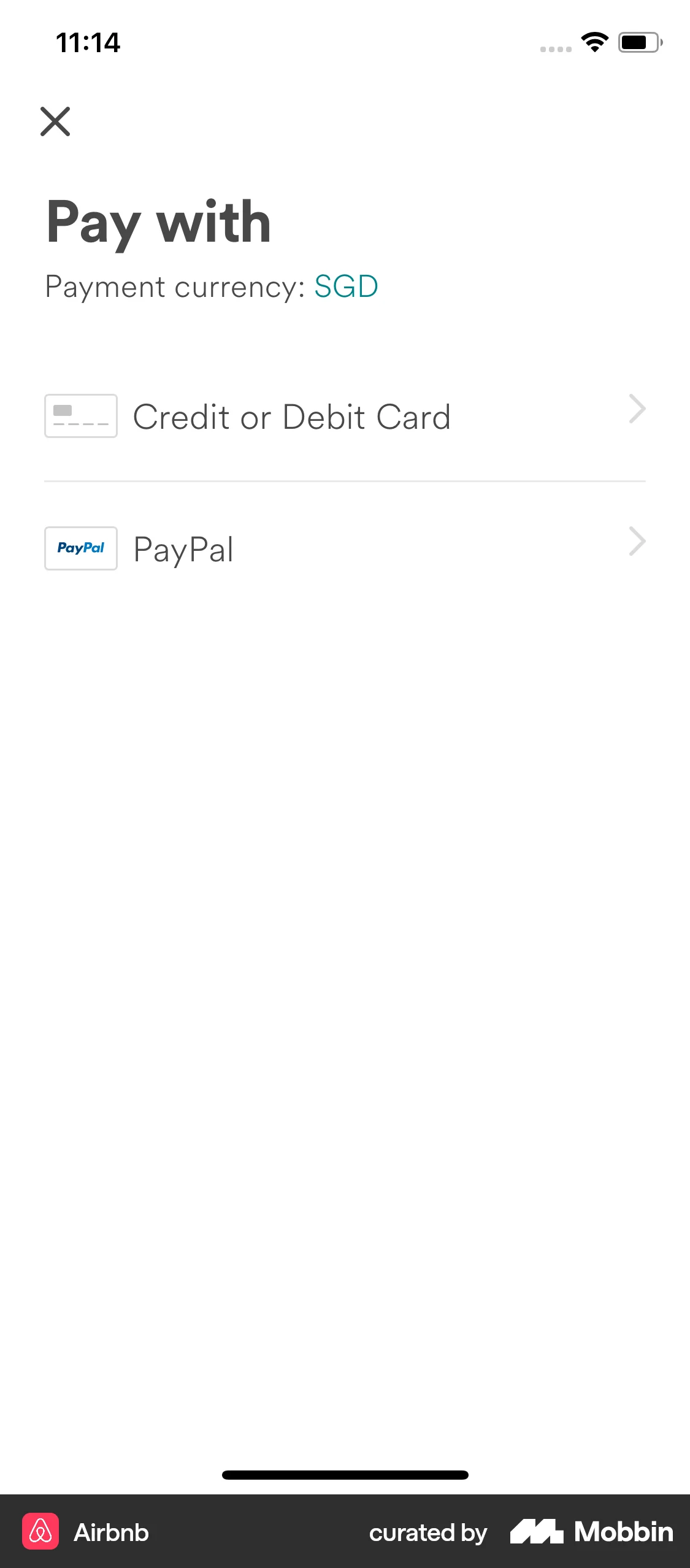Tap the battery icon in status bar
The width and height of the screenshot is (690, 1568).
tap(638, 42)
